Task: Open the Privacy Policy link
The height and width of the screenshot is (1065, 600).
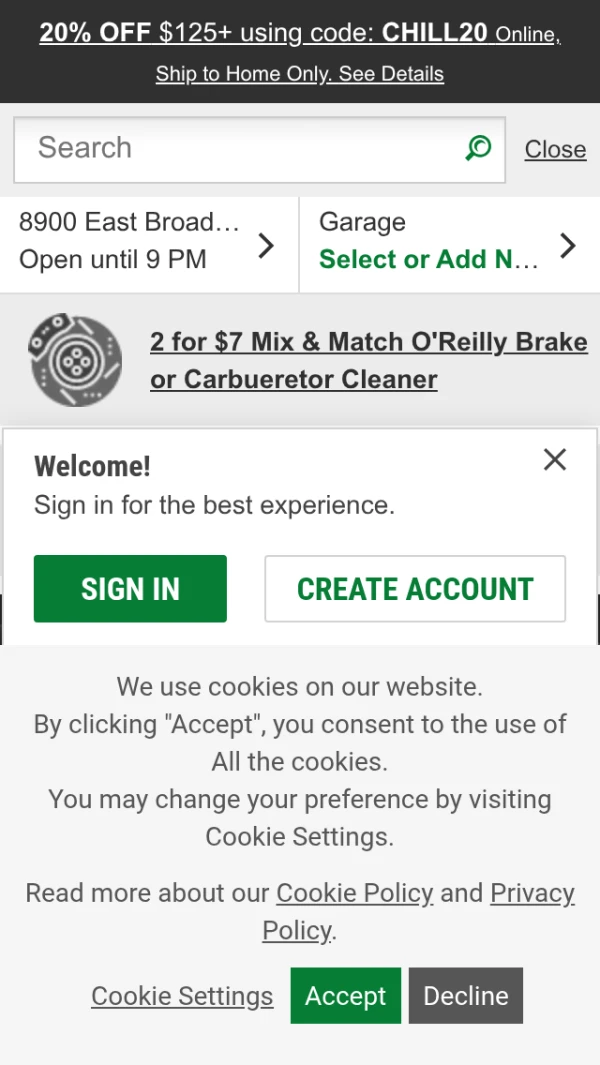Action: tap(531, 893)
